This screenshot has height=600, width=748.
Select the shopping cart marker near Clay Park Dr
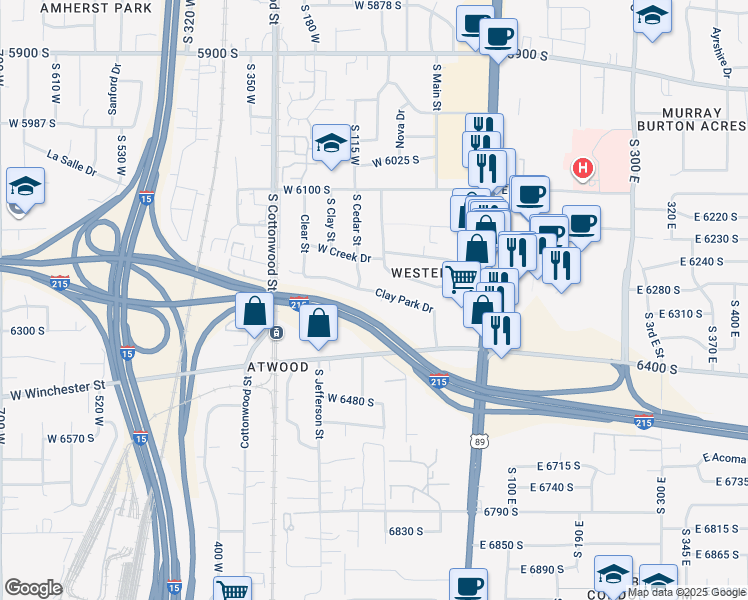click(461, 278)
